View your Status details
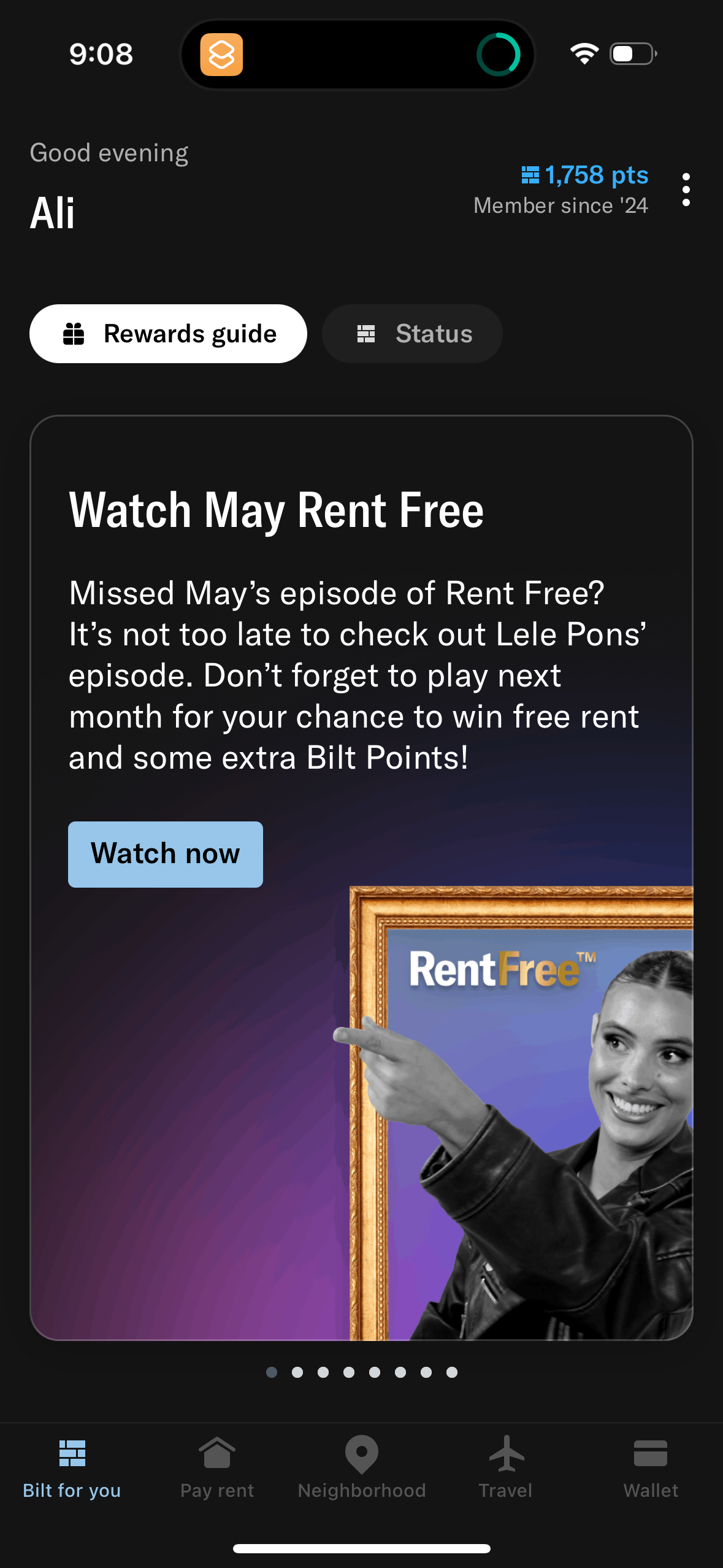The image size is (723, 1568). click(x=412, y=334)
